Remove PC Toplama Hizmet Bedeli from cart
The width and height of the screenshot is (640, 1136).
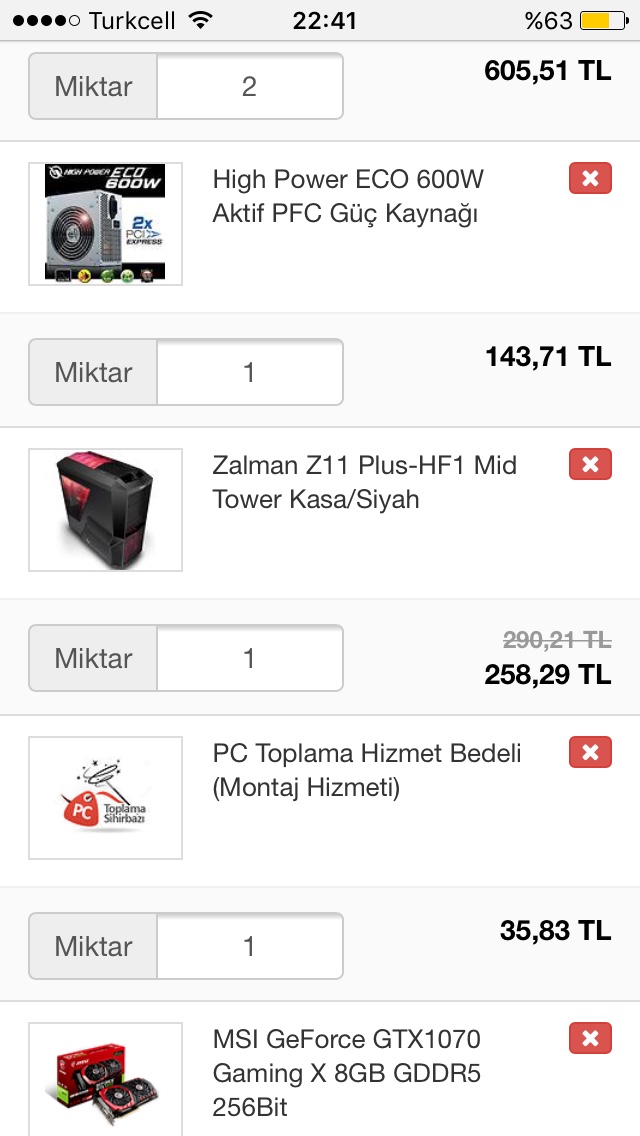point(590,753)
